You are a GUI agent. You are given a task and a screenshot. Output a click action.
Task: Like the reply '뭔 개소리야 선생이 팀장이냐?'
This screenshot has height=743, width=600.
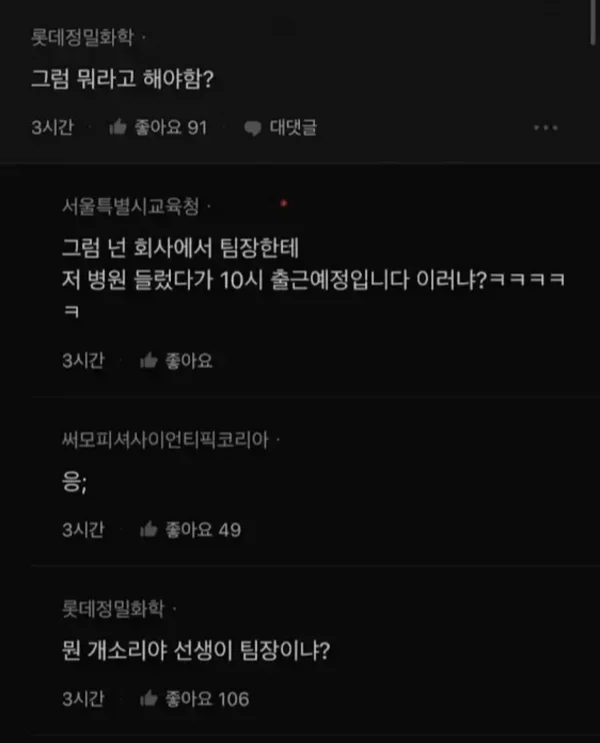coord(194,699)
